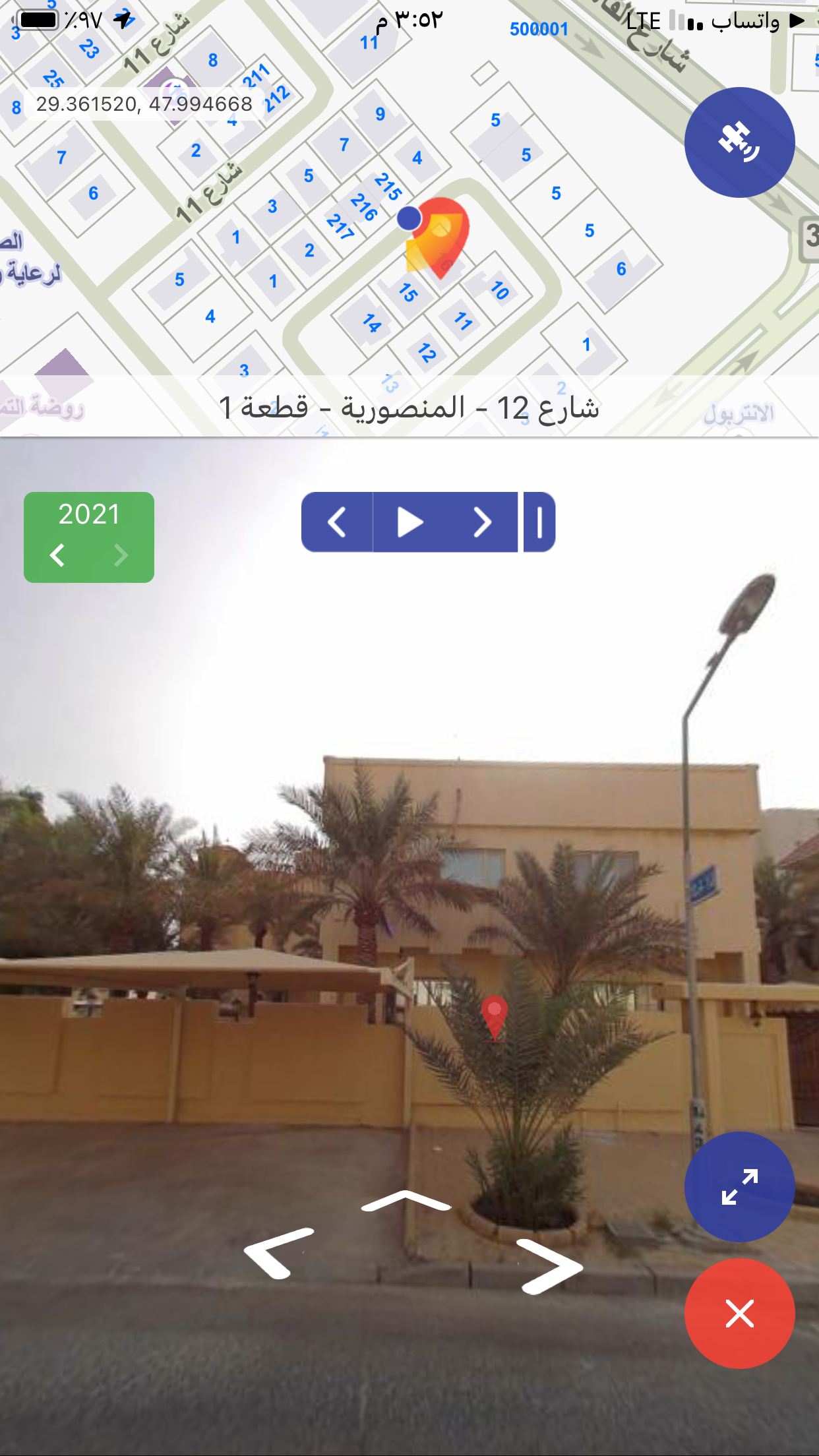Step to the next street view frame
This screenshot has height=1456, width=819.
[x=483, y=522]
